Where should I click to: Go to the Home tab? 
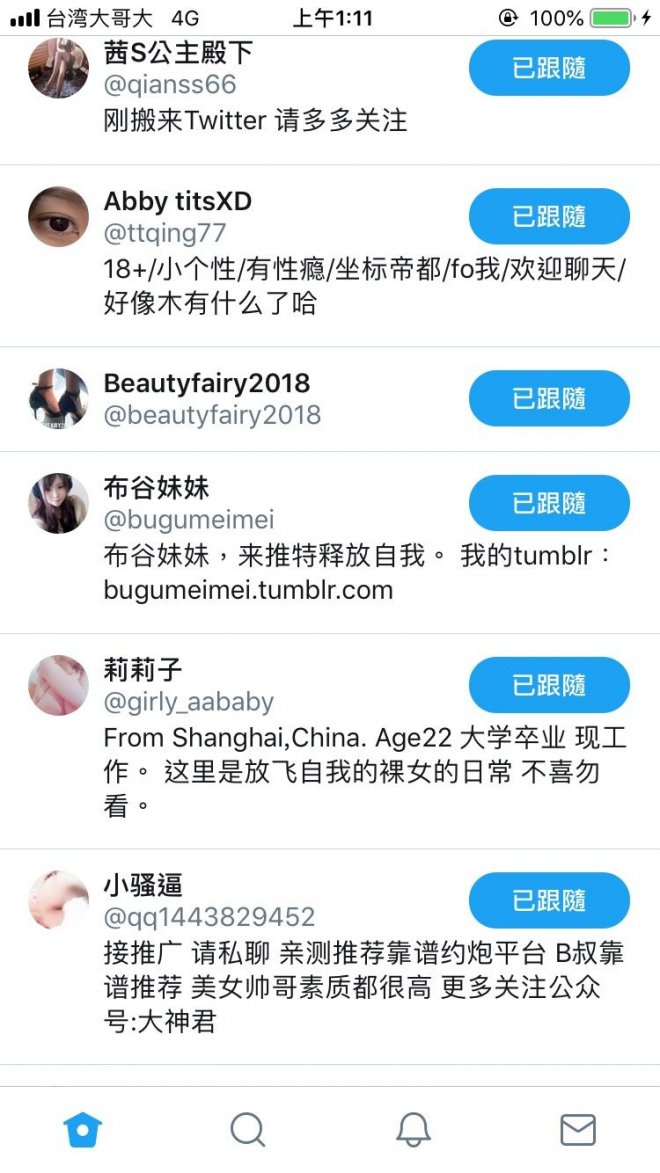click(83, 1130)
